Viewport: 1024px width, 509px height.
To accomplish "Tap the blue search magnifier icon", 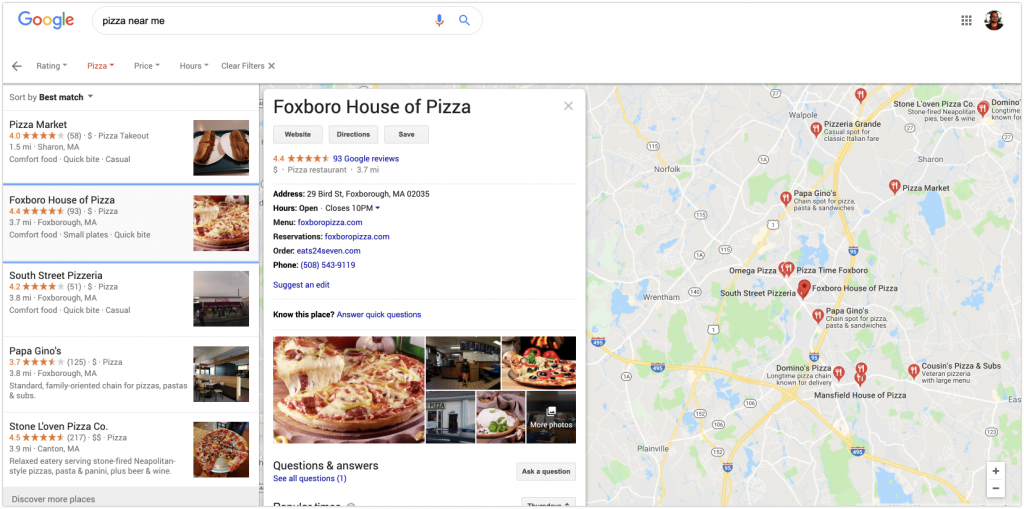I will (x=464, y=20).
